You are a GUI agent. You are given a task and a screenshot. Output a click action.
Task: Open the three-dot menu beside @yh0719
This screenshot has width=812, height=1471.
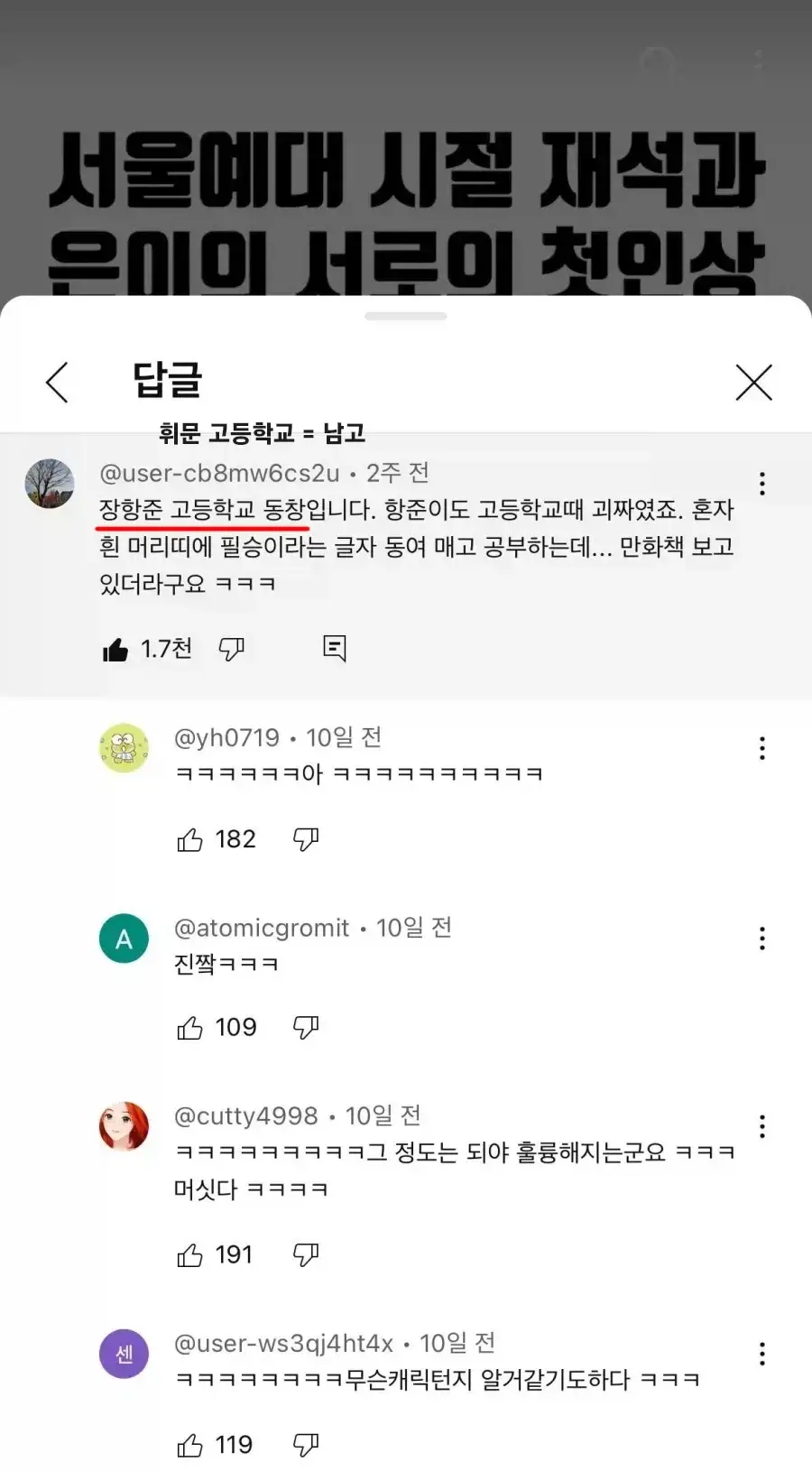click(x=763, y=749)
